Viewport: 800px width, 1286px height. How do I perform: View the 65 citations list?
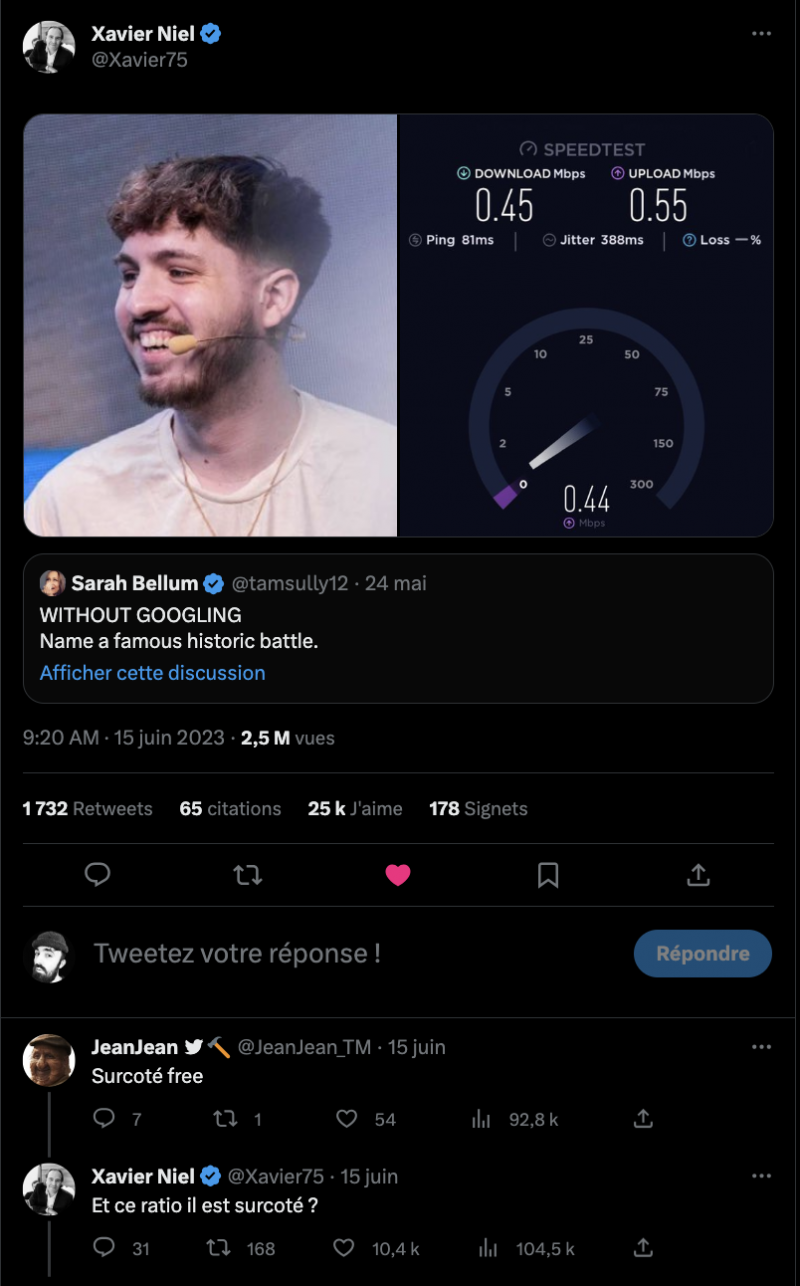pos(230,809)
